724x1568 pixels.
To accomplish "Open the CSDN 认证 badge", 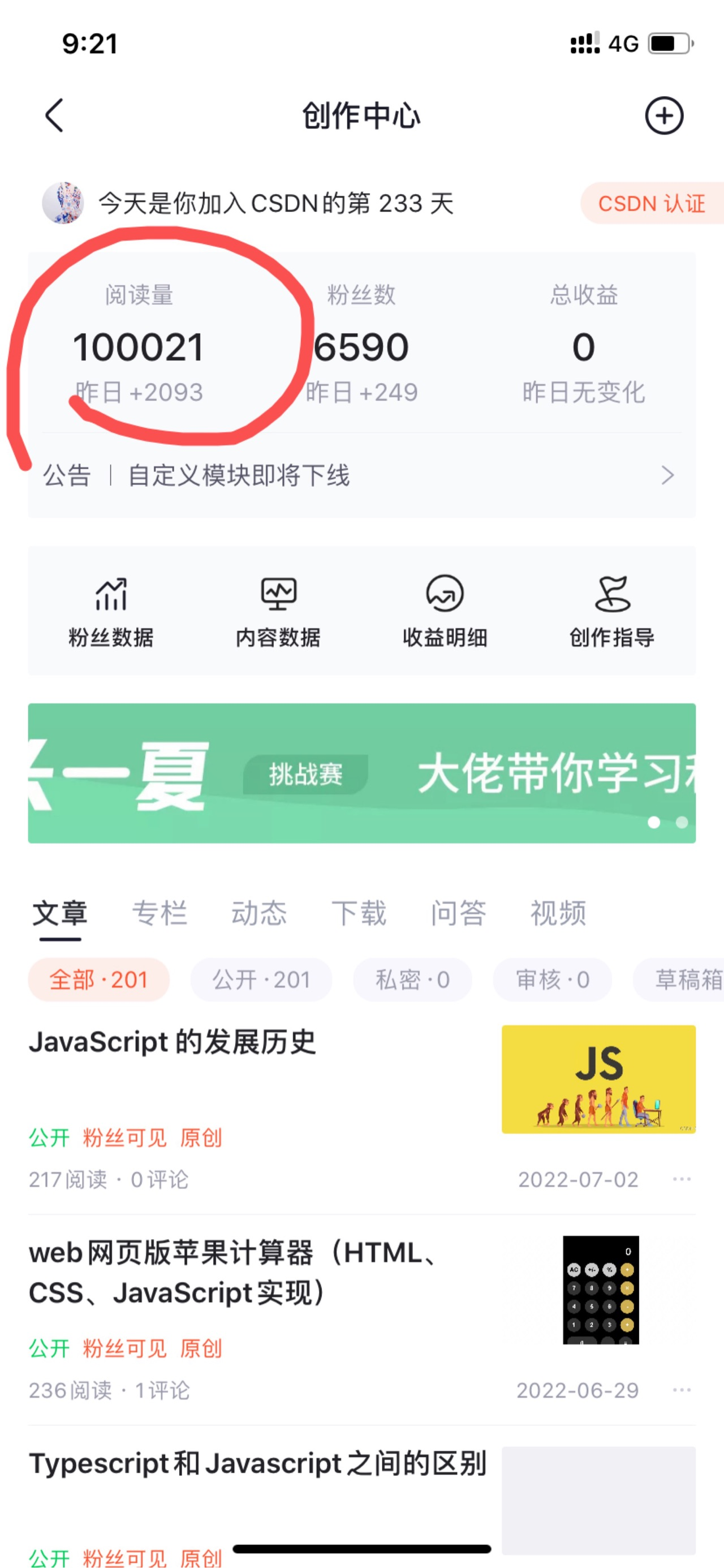I will (x=651, y=203).
